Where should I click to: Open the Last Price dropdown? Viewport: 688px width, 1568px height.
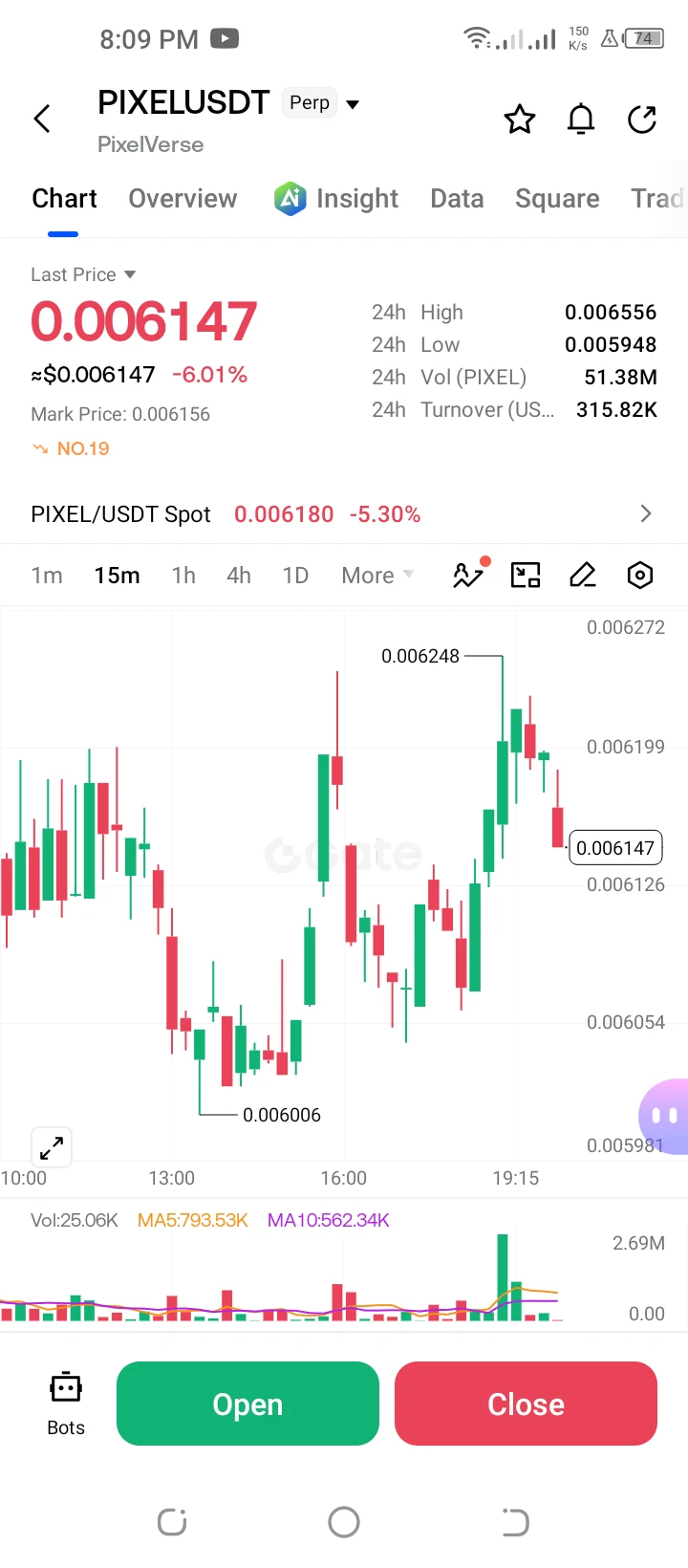tap(83, 274)
